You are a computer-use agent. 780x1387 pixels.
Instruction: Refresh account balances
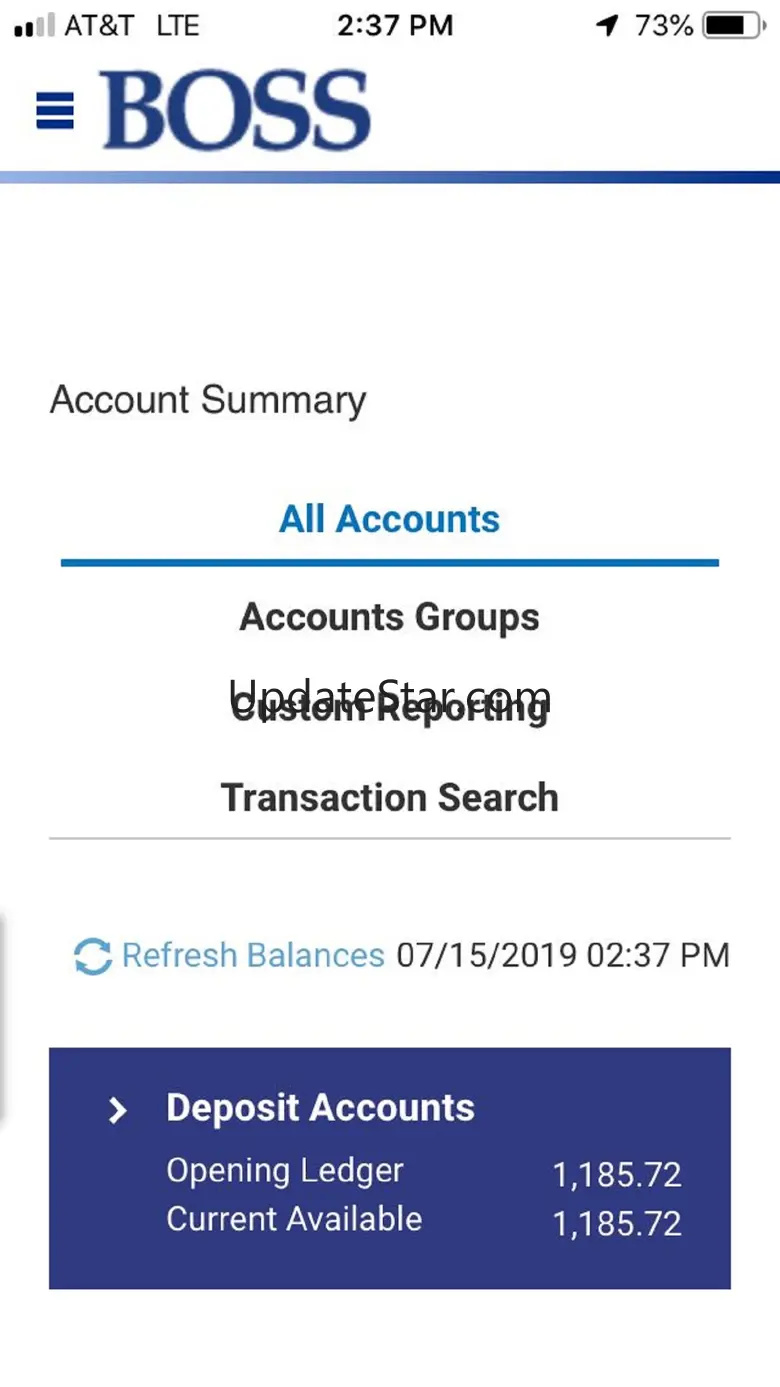[x=230, y=955]
